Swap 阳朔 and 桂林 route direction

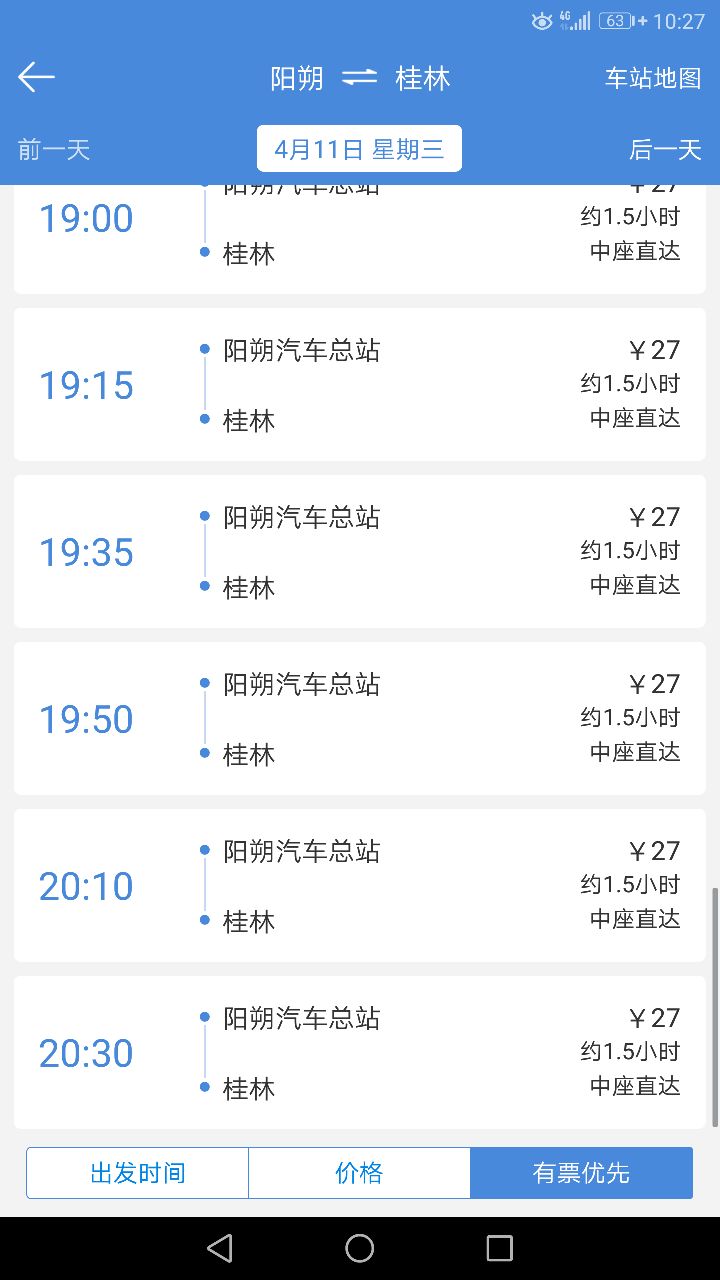(359, 77)
